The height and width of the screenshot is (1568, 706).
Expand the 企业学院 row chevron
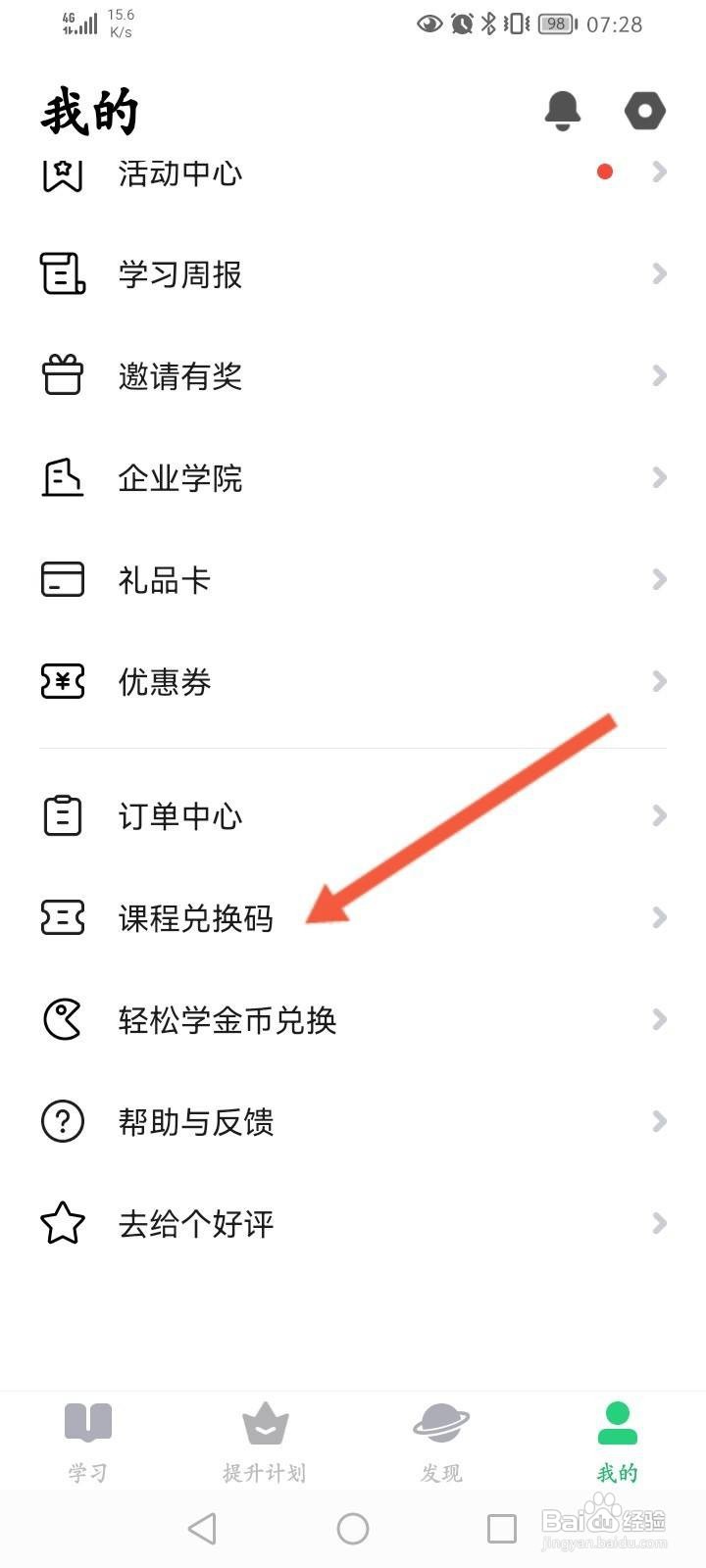pyautogui.click(x=658, y=477)
